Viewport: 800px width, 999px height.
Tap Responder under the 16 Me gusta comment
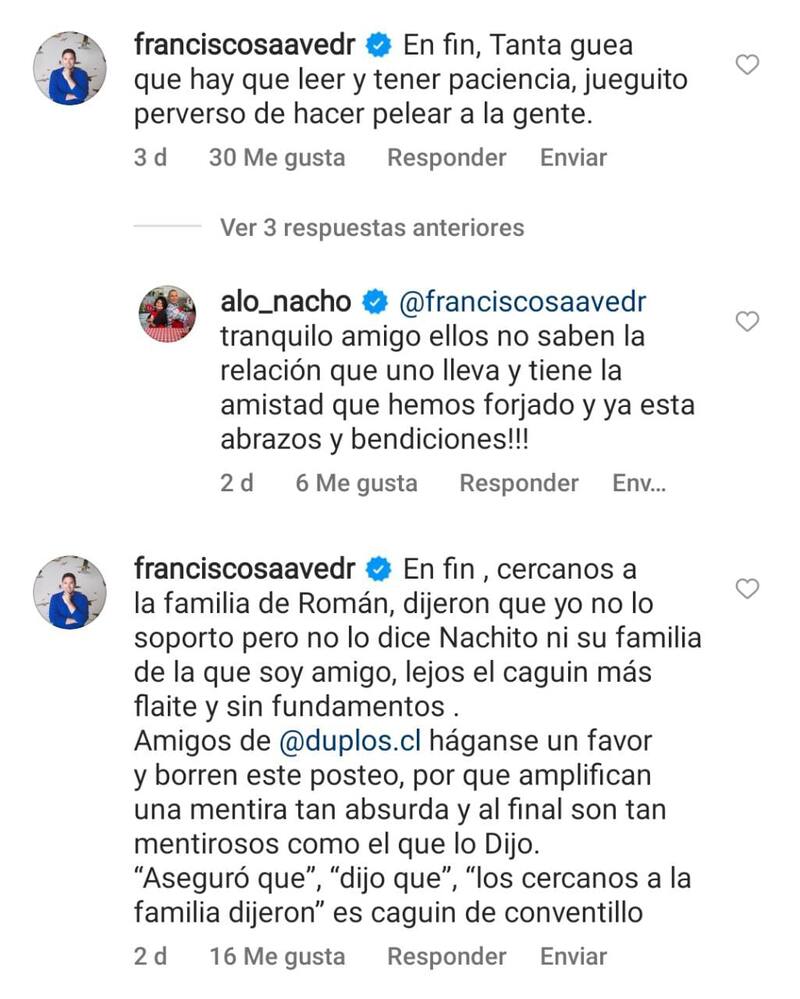click(446, 956)
